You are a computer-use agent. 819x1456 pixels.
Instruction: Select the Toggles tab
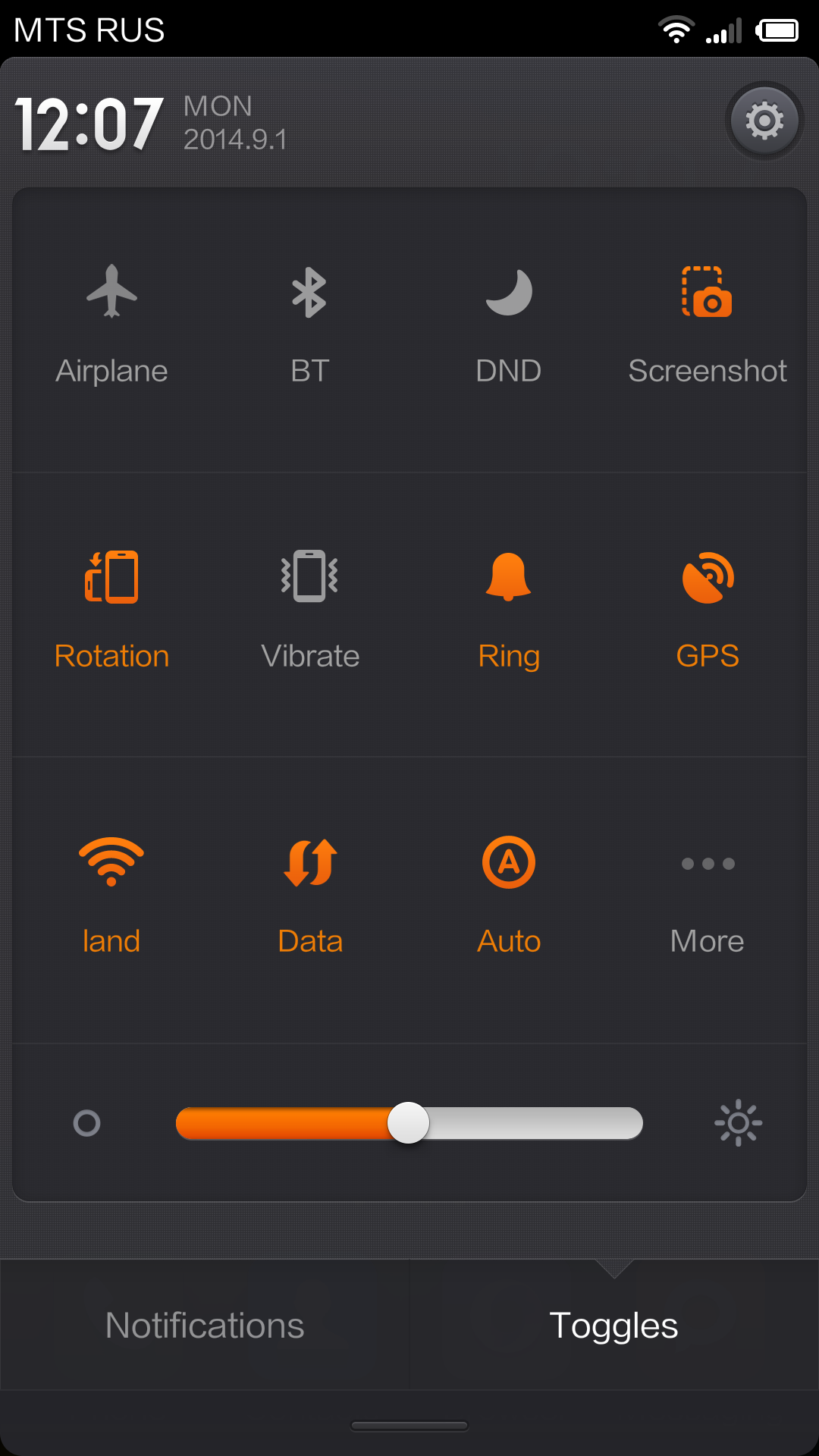pos(613,1326)
